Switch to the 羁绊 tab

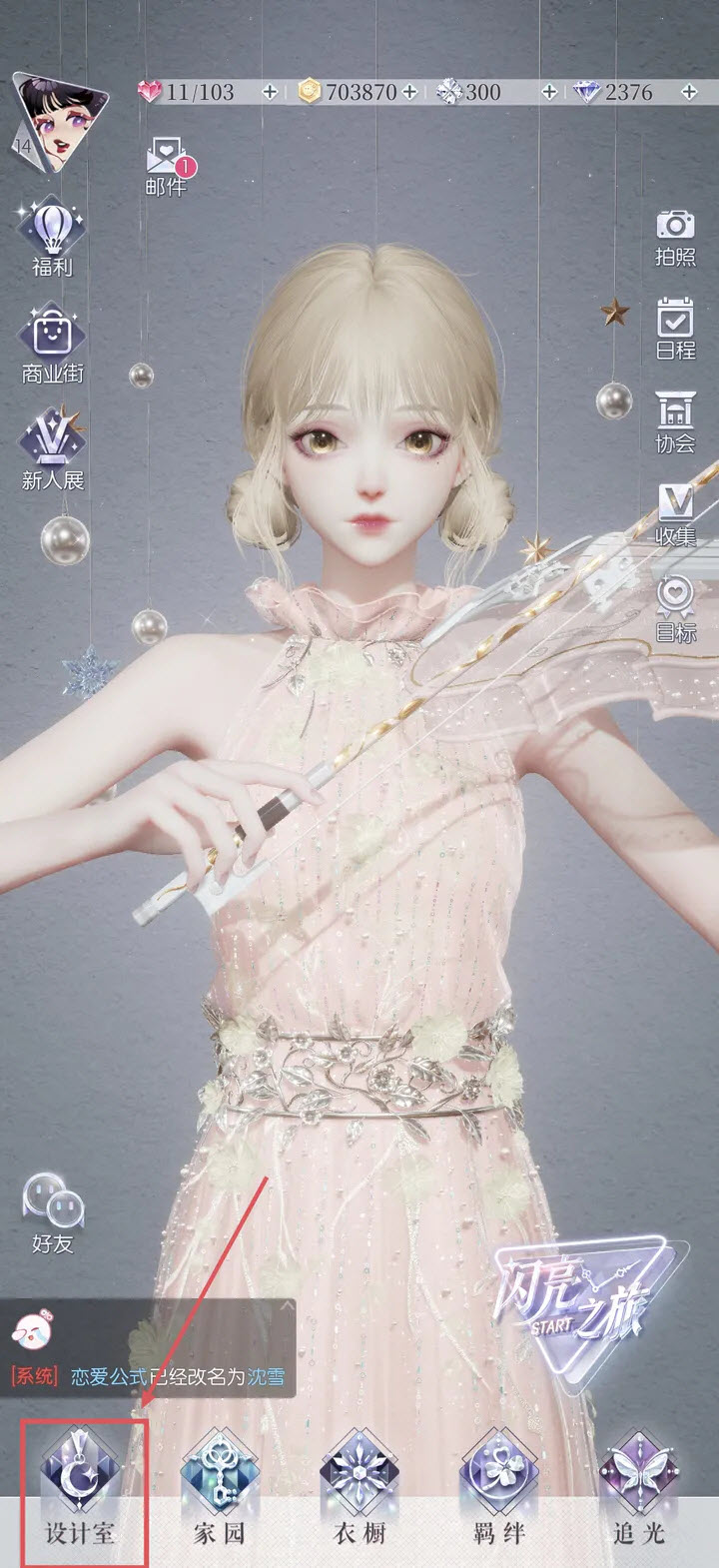(x=499, y=1488)
